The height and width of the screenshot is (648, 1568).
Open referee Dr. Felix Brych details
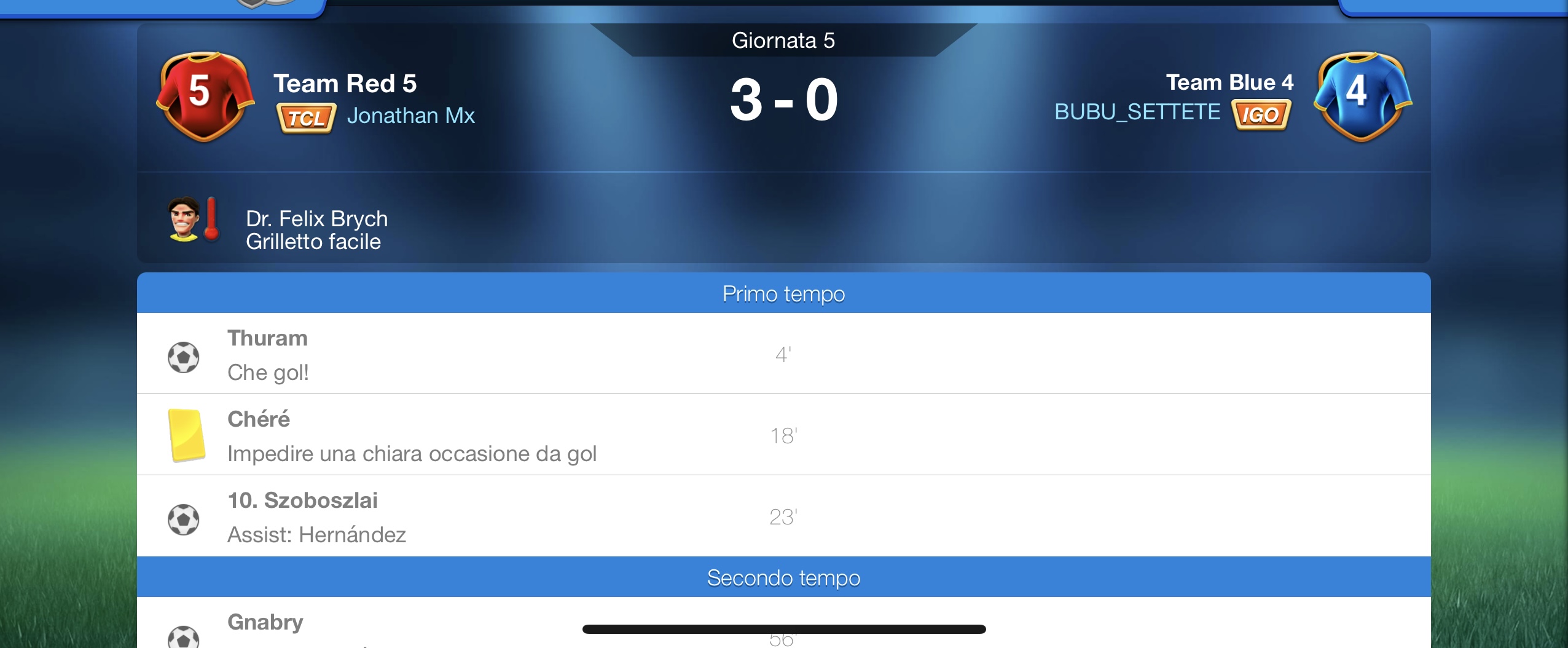coord(316,219)
